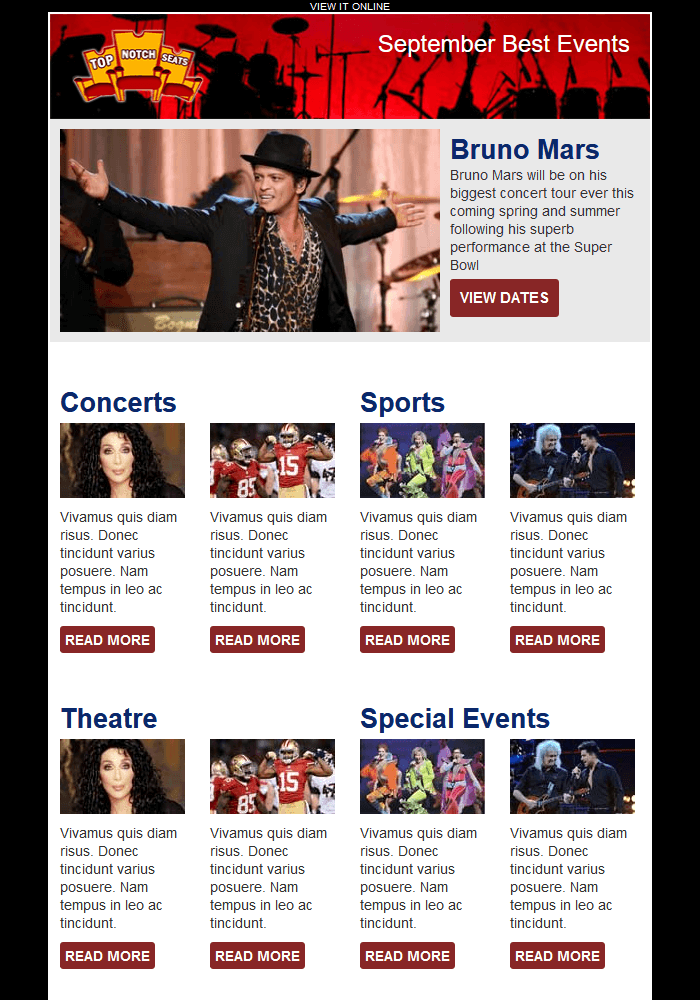This screenshot has width=700, height=1000.
Task: Read more under football photo in Theatre
Action: point(257,956)
